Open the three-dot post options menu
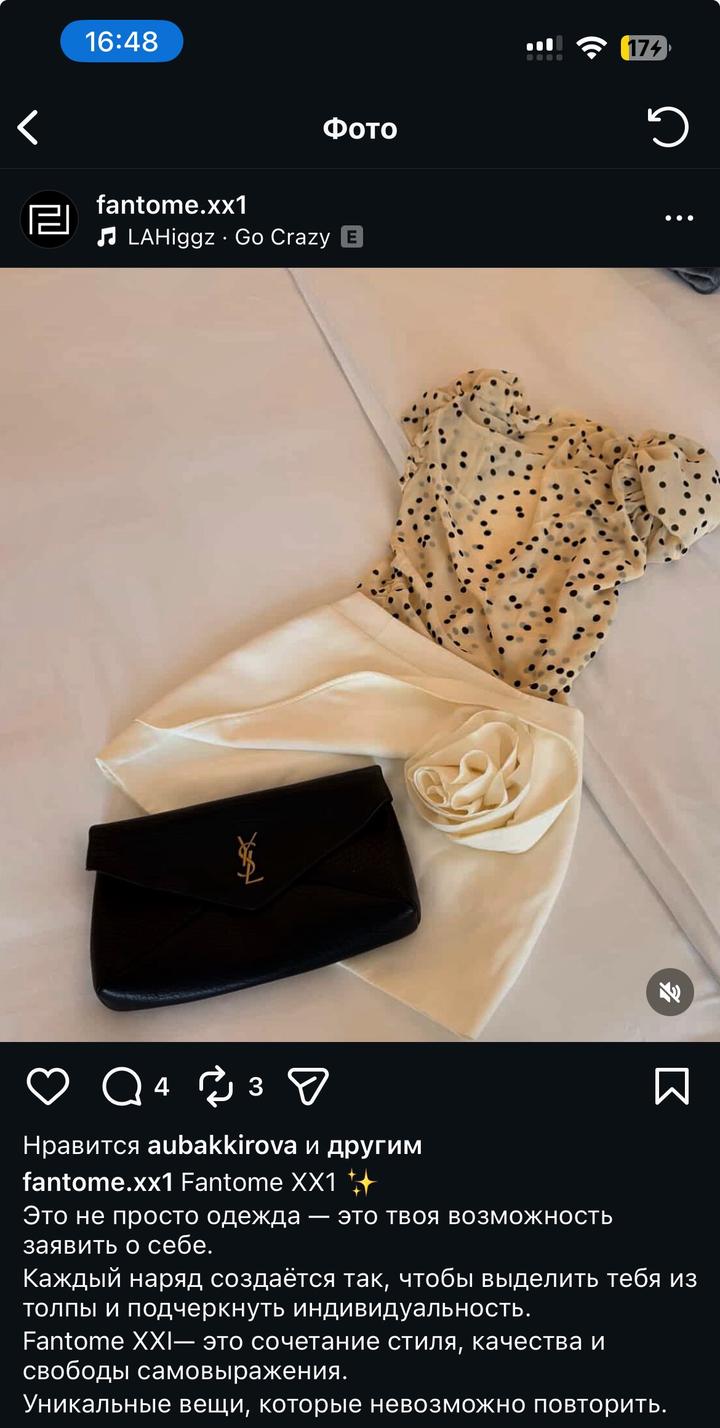The image size is (720, 1428). click(679, 218)
